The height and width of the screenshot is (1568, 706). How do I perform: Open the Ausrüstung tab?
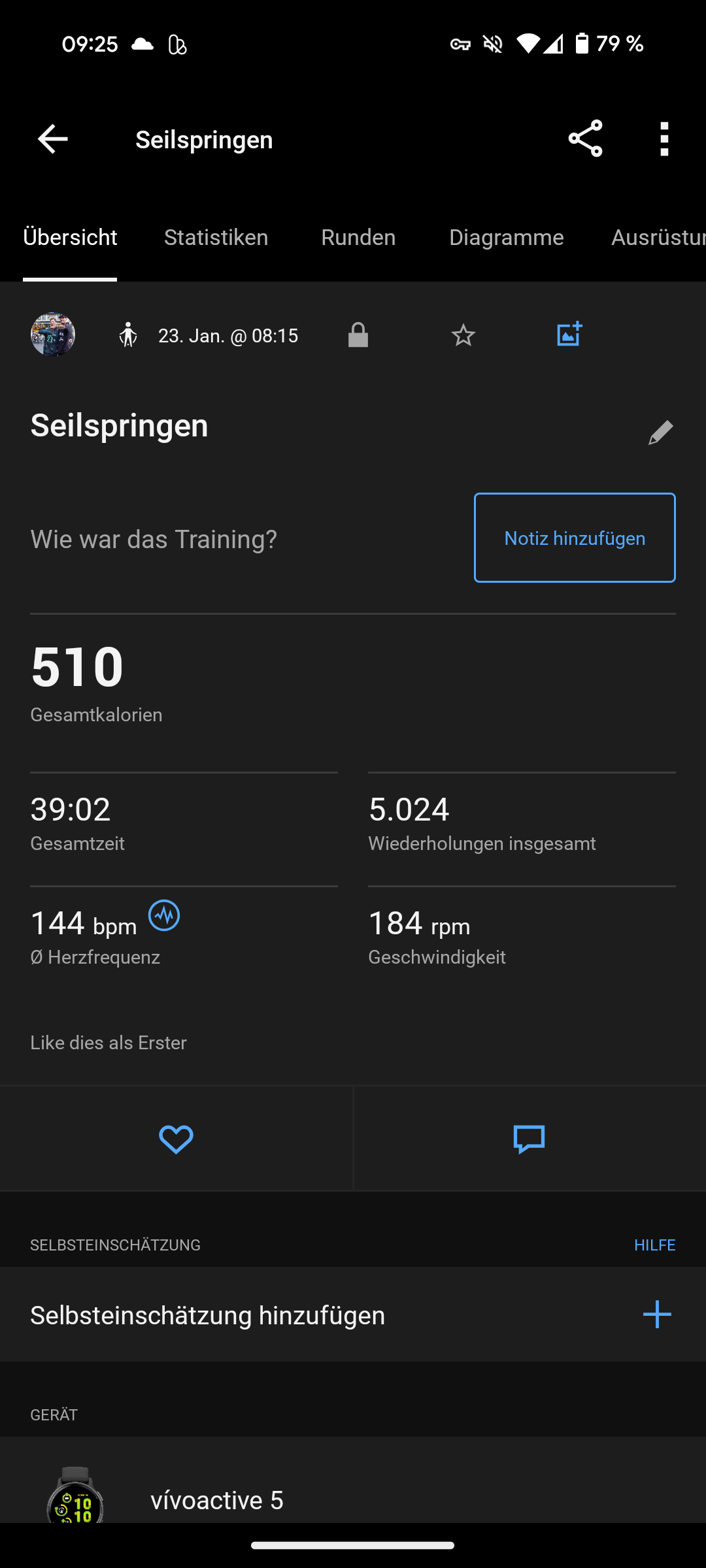657,237
